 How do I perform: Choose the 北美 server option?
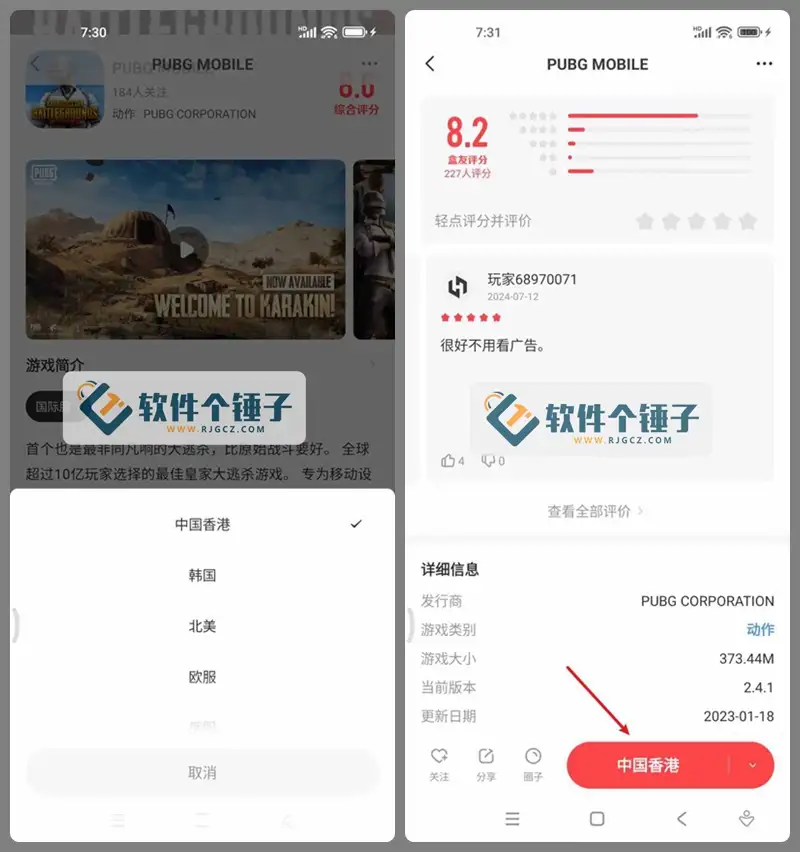202,626
